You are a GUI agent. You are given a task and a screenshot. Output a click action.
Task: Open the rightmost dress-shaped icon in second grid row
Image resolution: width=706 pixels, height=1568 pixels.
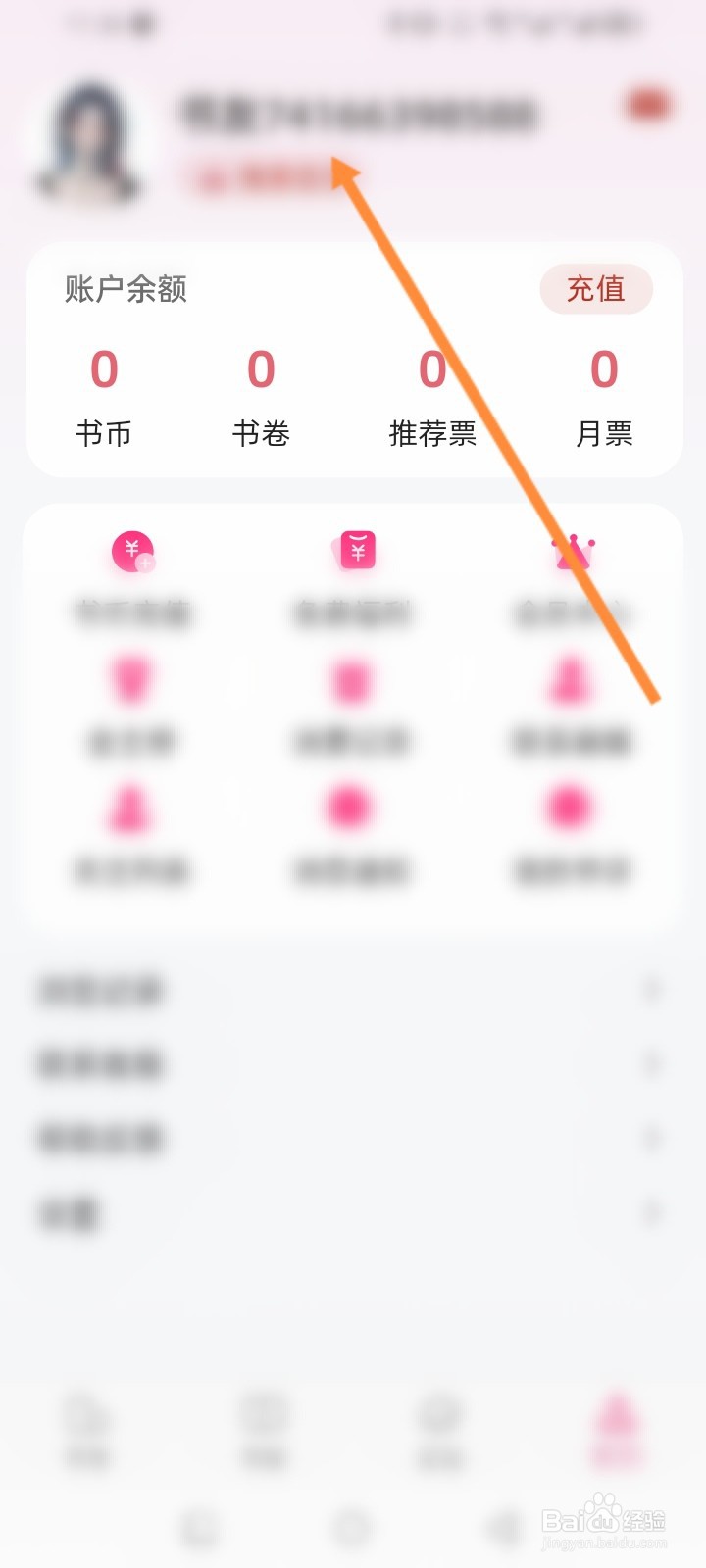[572, 679]
